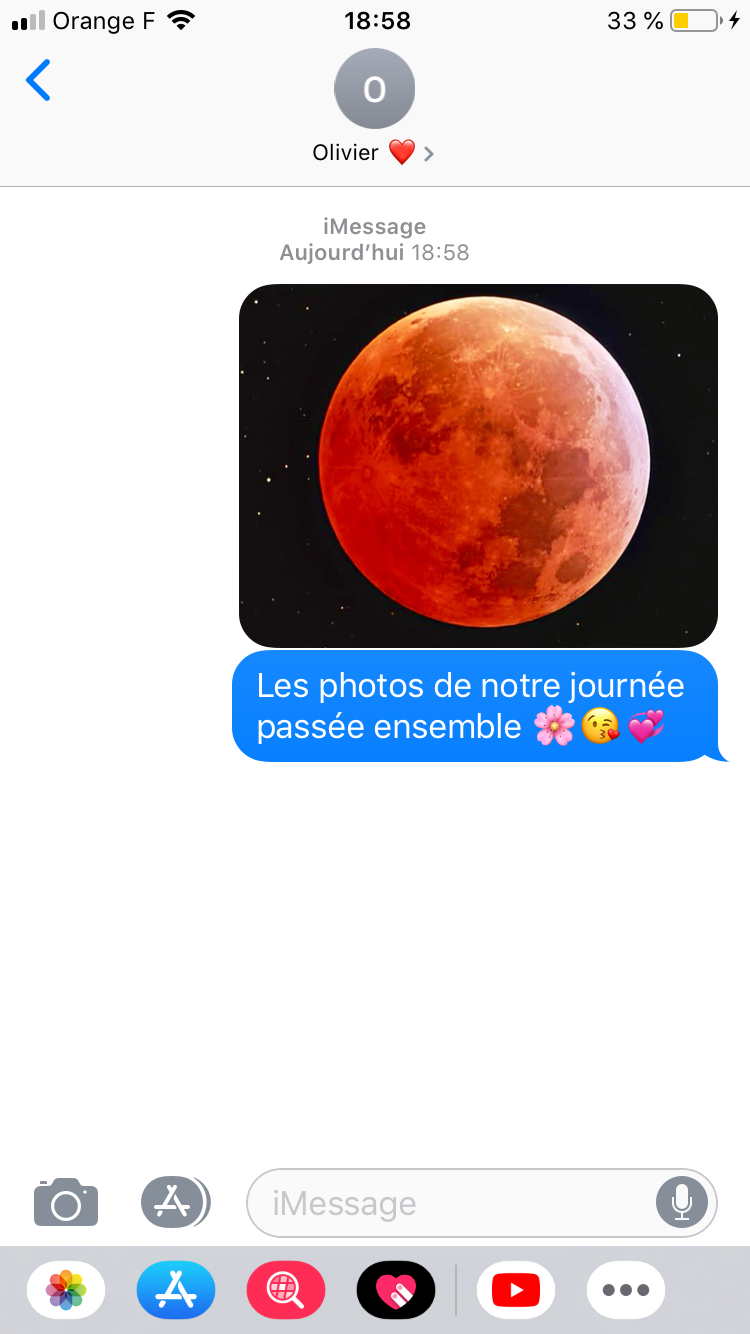This screenshot has width=750, height=1334.
Task: Open the camera to take a photo
Action: (x=66, y=1202)
